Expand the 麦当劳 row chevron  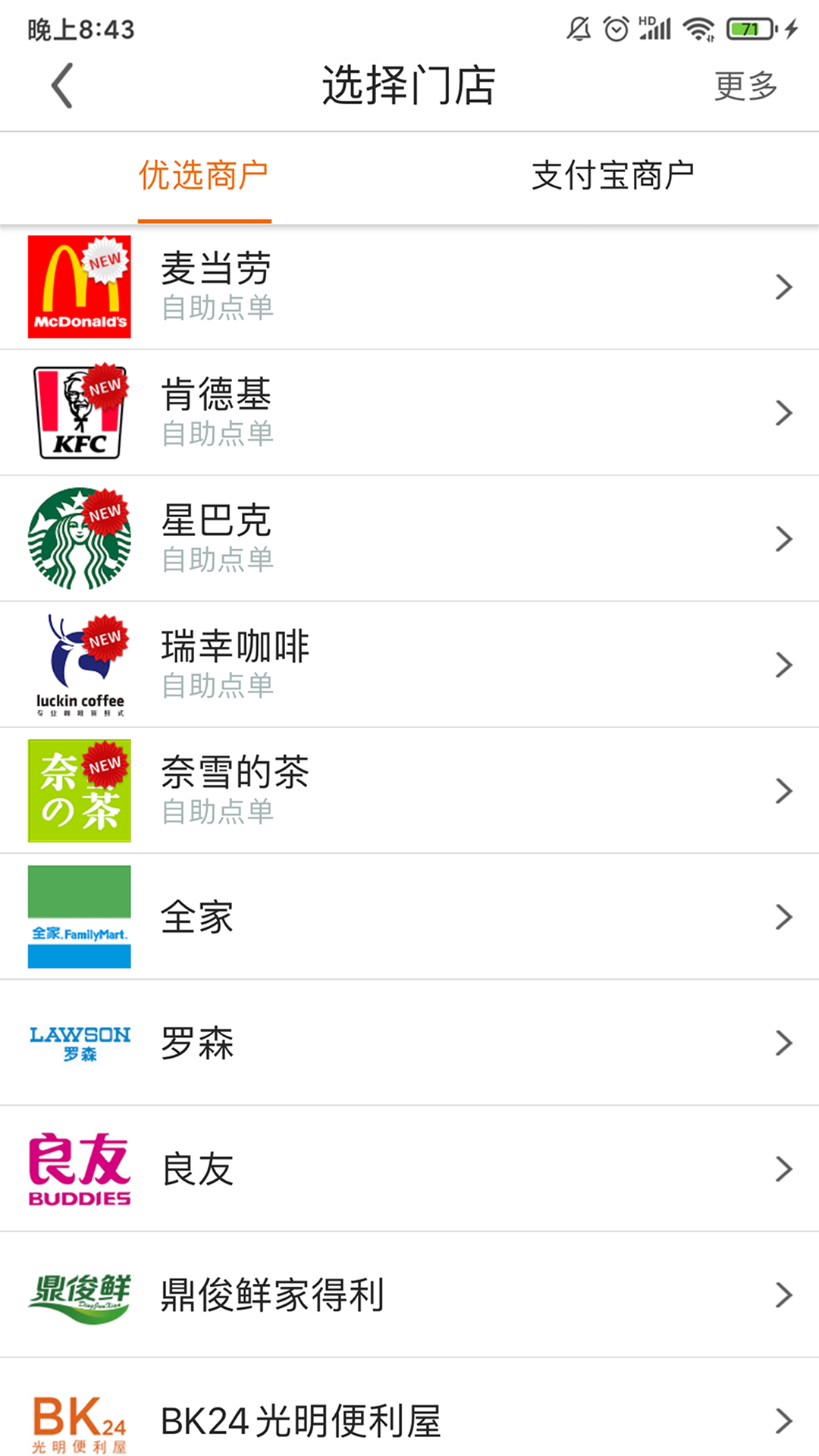783,287
